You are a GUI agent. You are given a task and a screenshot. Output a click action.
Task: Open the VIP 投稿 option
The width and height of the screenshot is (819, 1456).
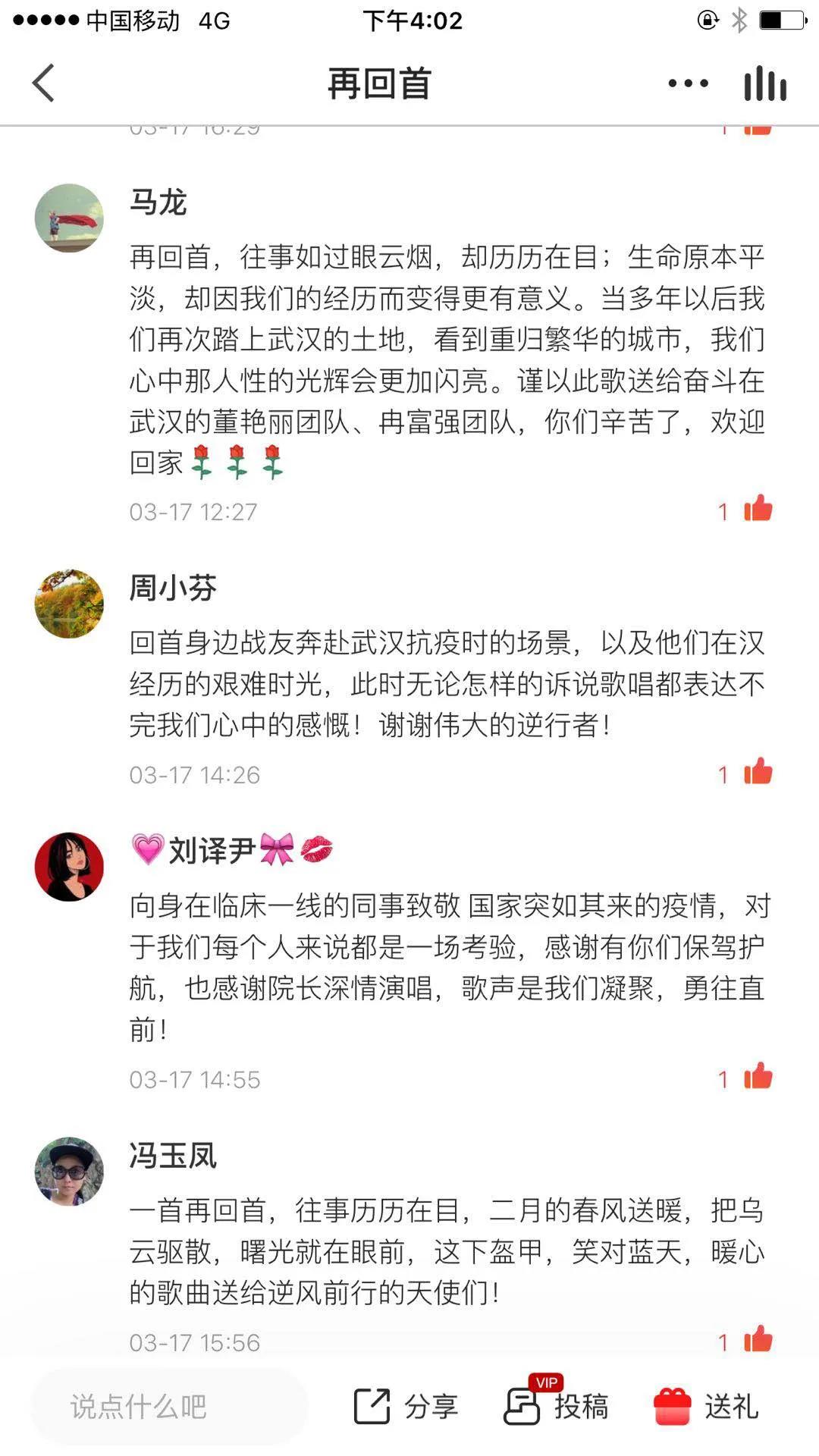pyautogui.click(x=557, y=1407)
